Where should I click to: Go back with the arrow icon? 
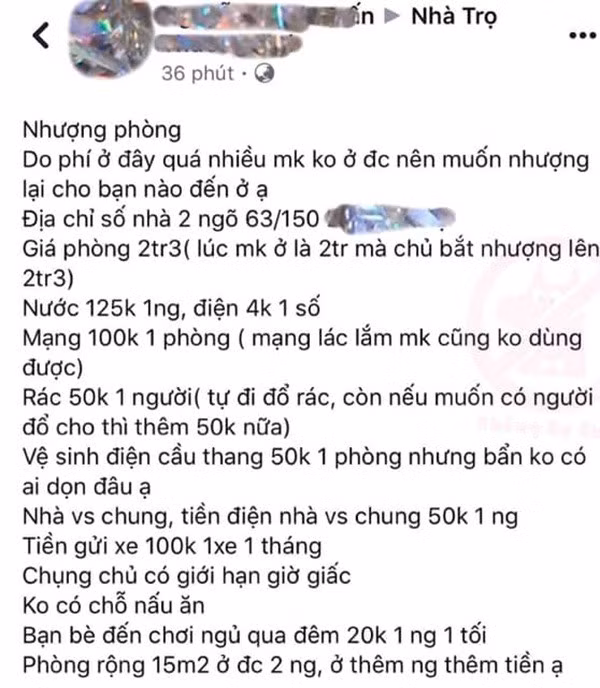(40, 37)
